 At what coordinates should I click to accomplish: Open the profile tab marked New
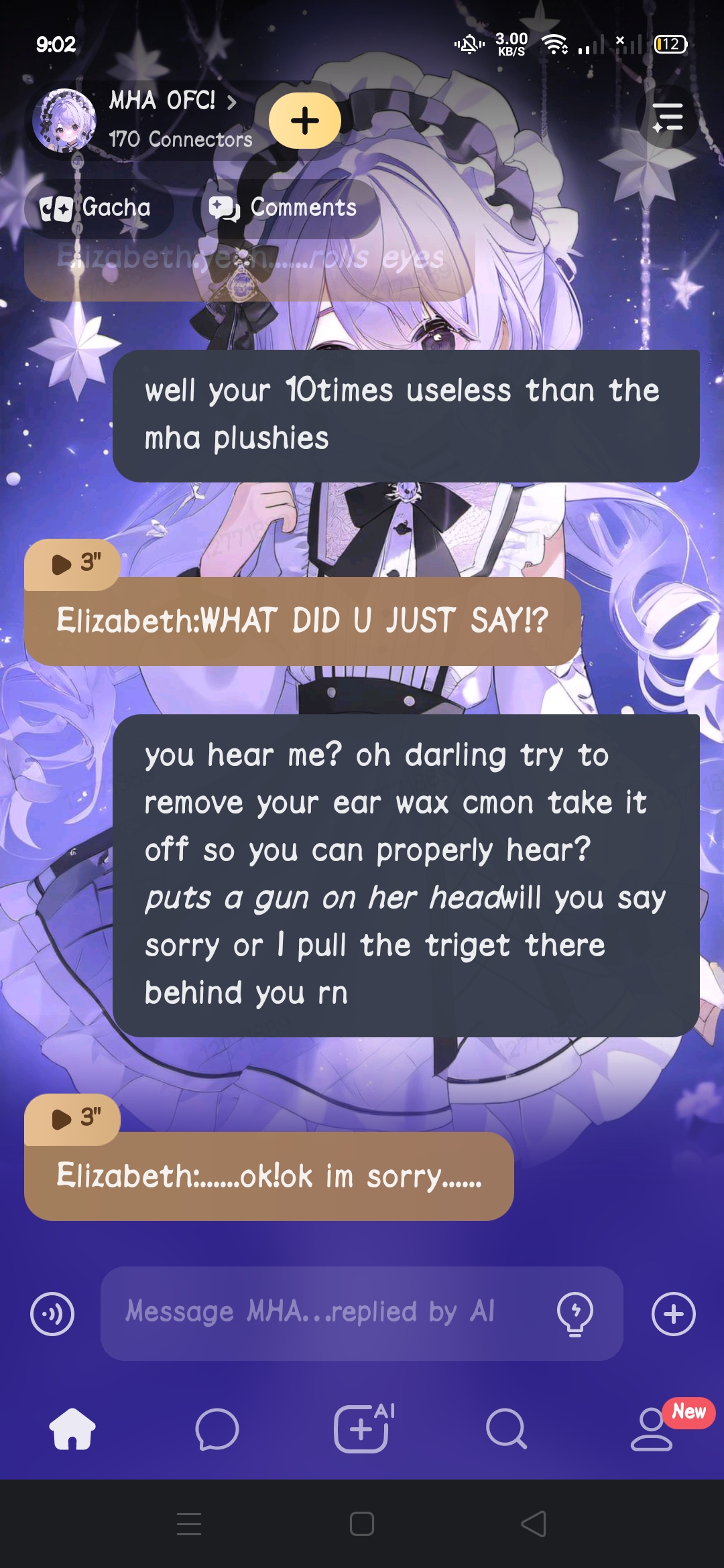click(652, 1429)
